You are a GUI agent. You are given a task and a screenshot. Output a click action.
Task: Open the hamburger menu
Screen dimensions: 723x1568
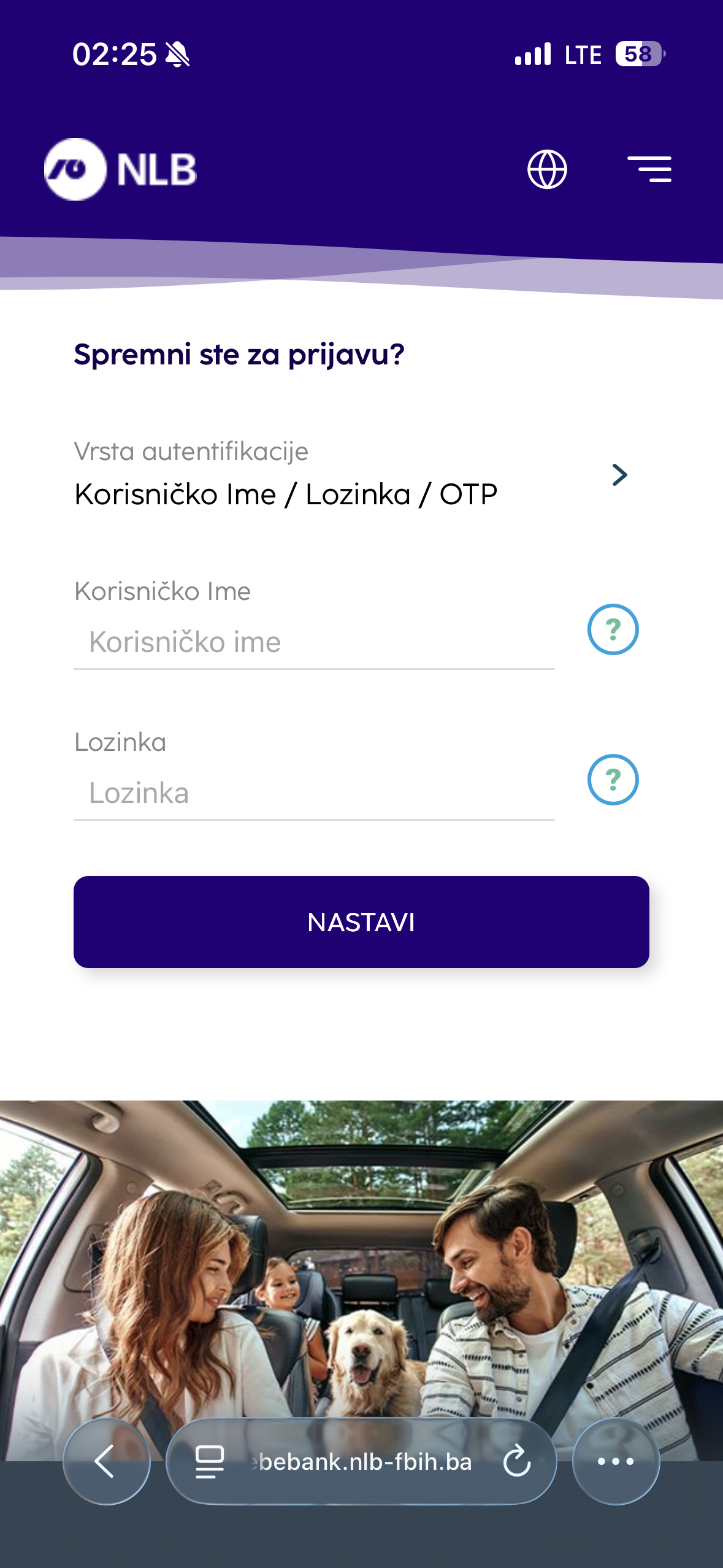coord(649,169)
